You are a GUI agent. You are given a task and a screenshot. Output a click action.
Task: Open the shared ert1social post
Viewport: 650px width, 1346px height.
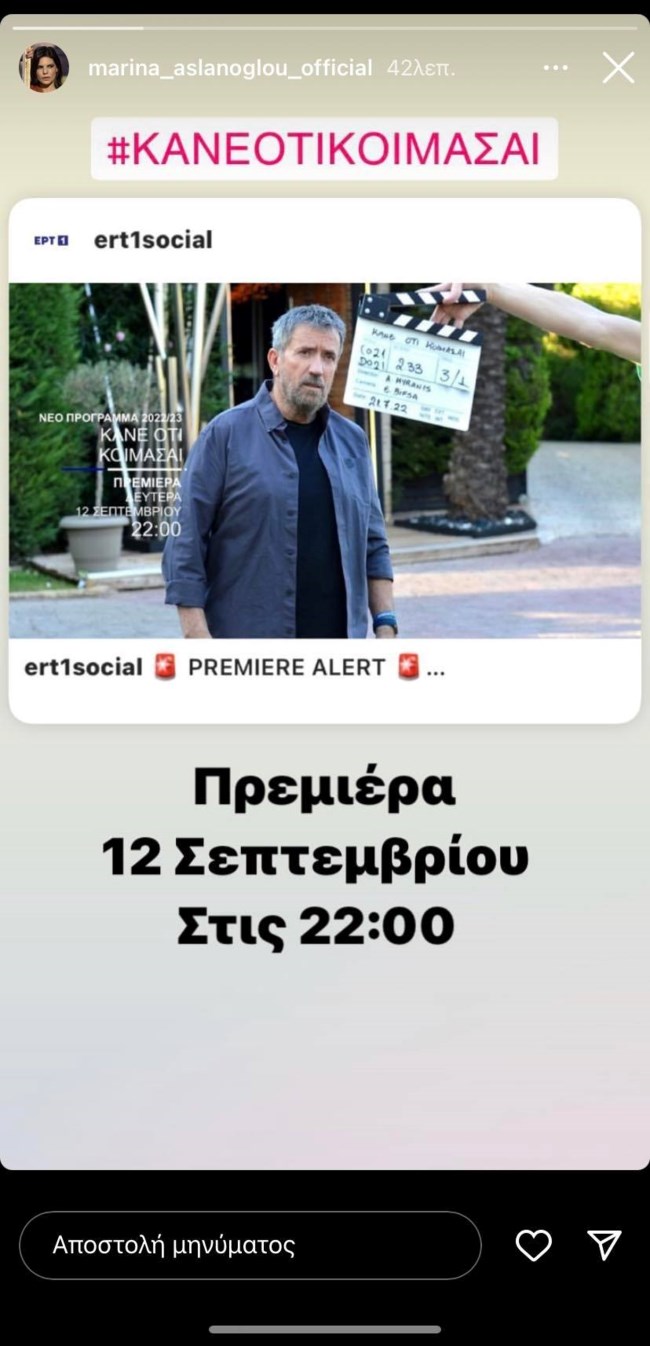pos(324,460)
